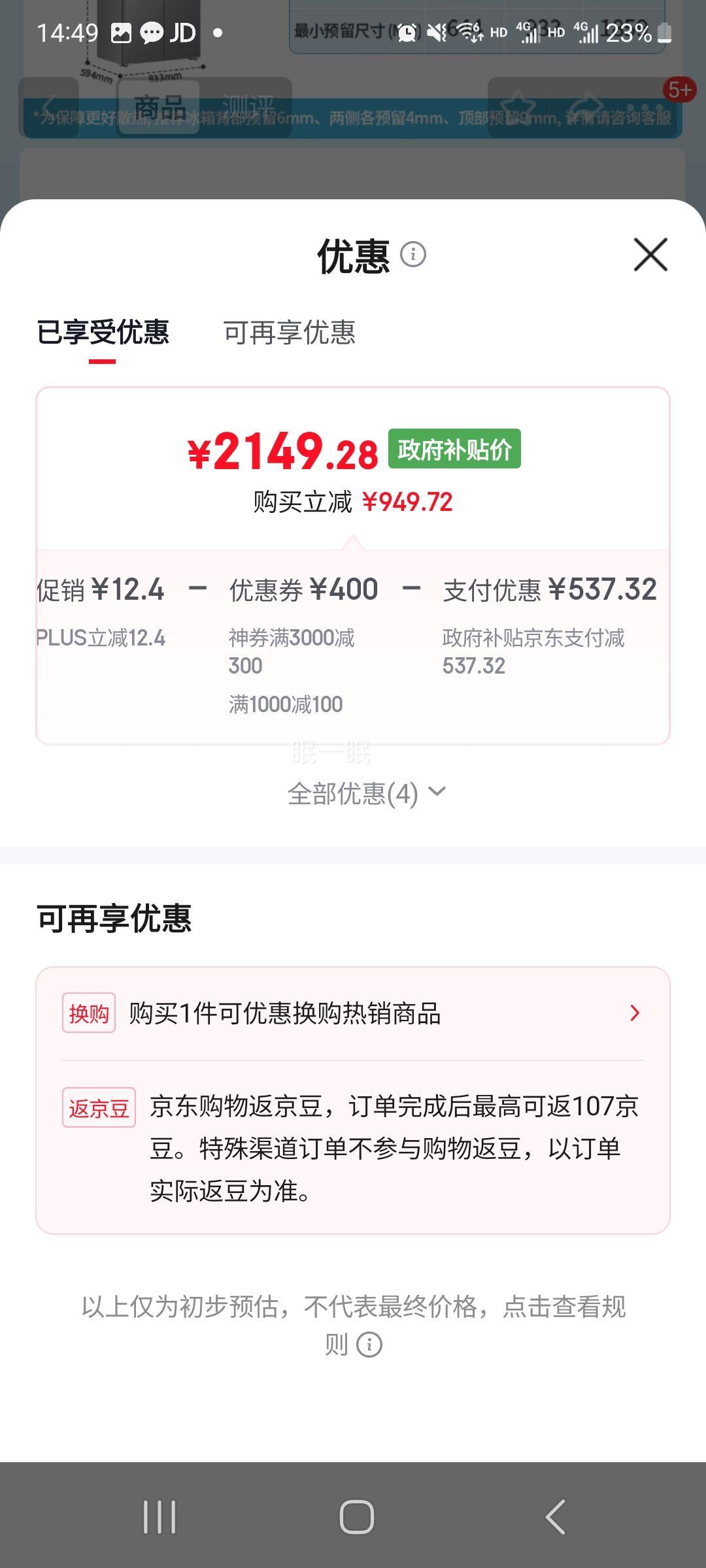The image size is (706, 1568).
Task: Tap the share arrow icon near the top
Action: [588, 105]
